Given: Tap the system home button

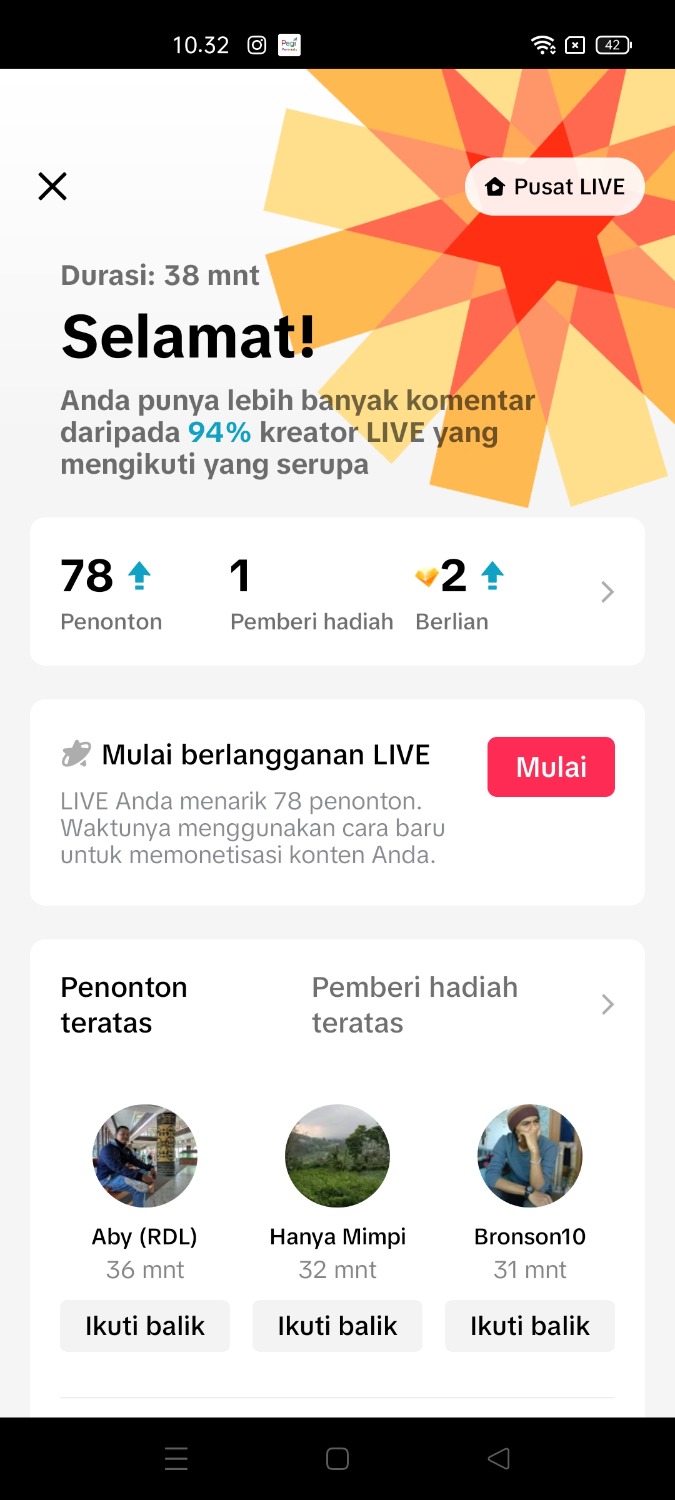Looking at the screenshot, I should point(338,1459).
